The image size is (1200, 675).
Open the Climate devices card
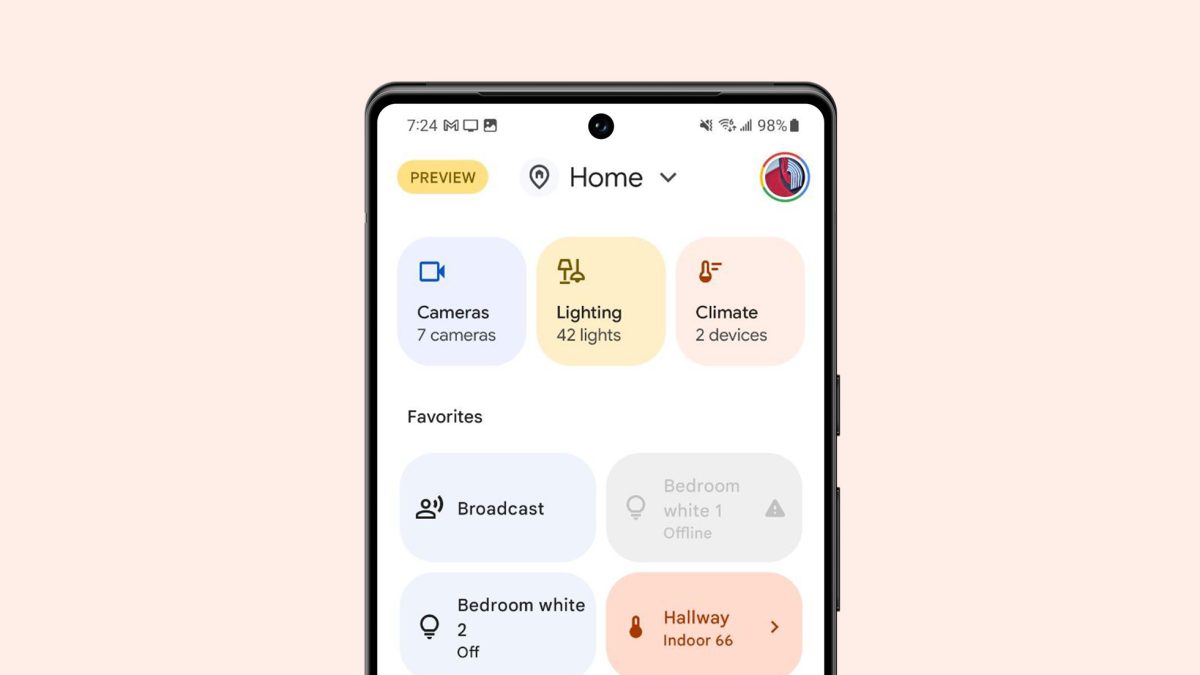point(740,301)
